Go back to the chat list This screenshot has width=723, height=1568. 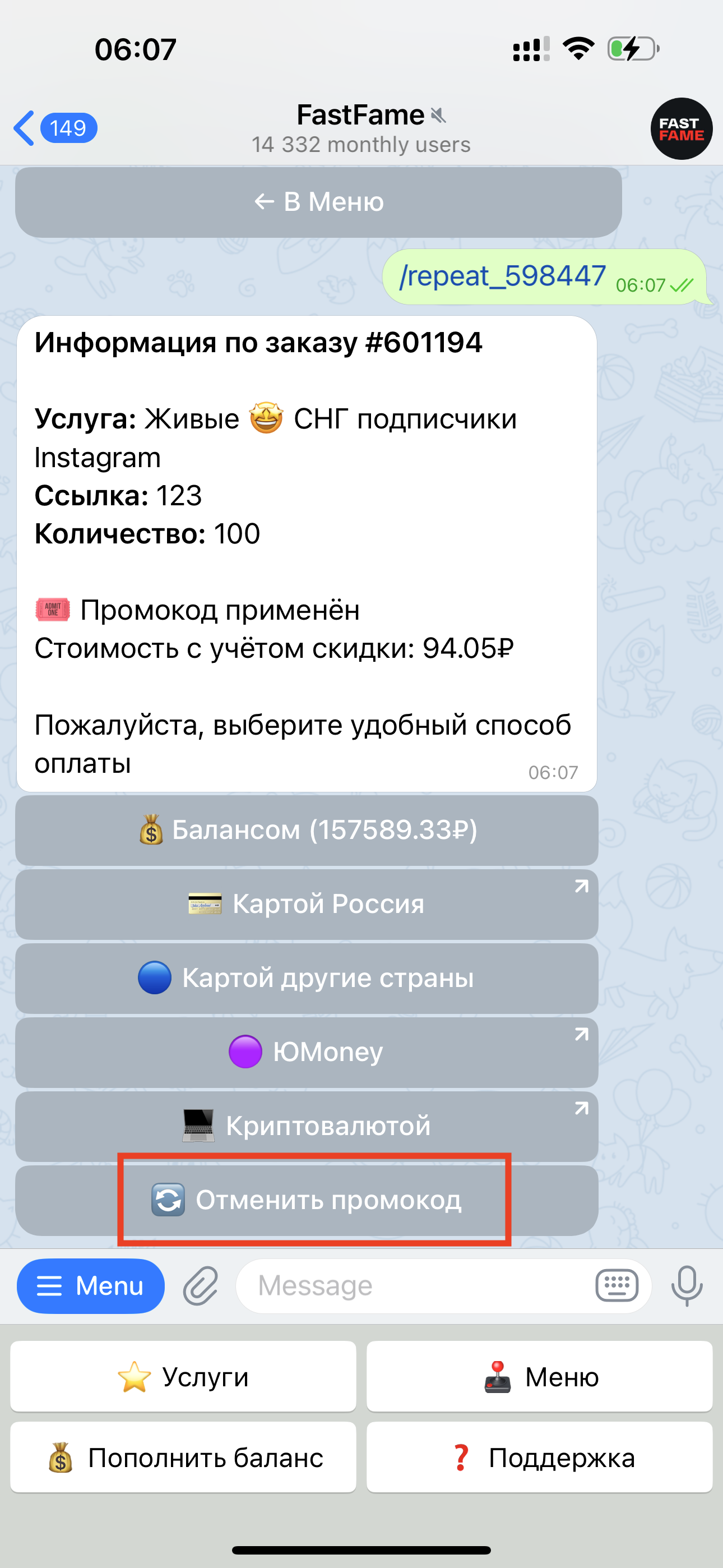click(x=54, y=128)
